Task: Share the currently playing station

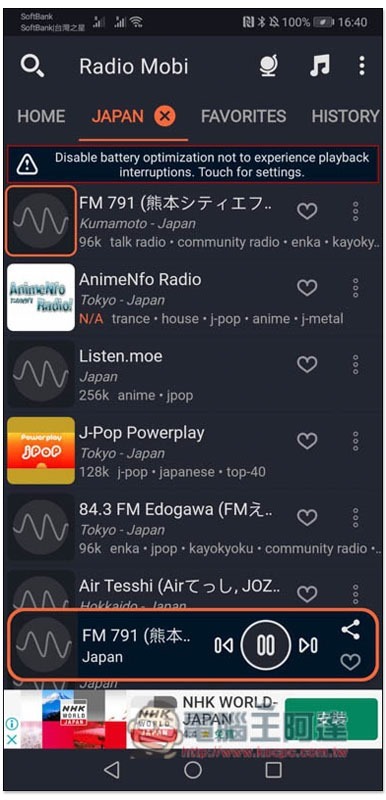Action: (350, 629)
